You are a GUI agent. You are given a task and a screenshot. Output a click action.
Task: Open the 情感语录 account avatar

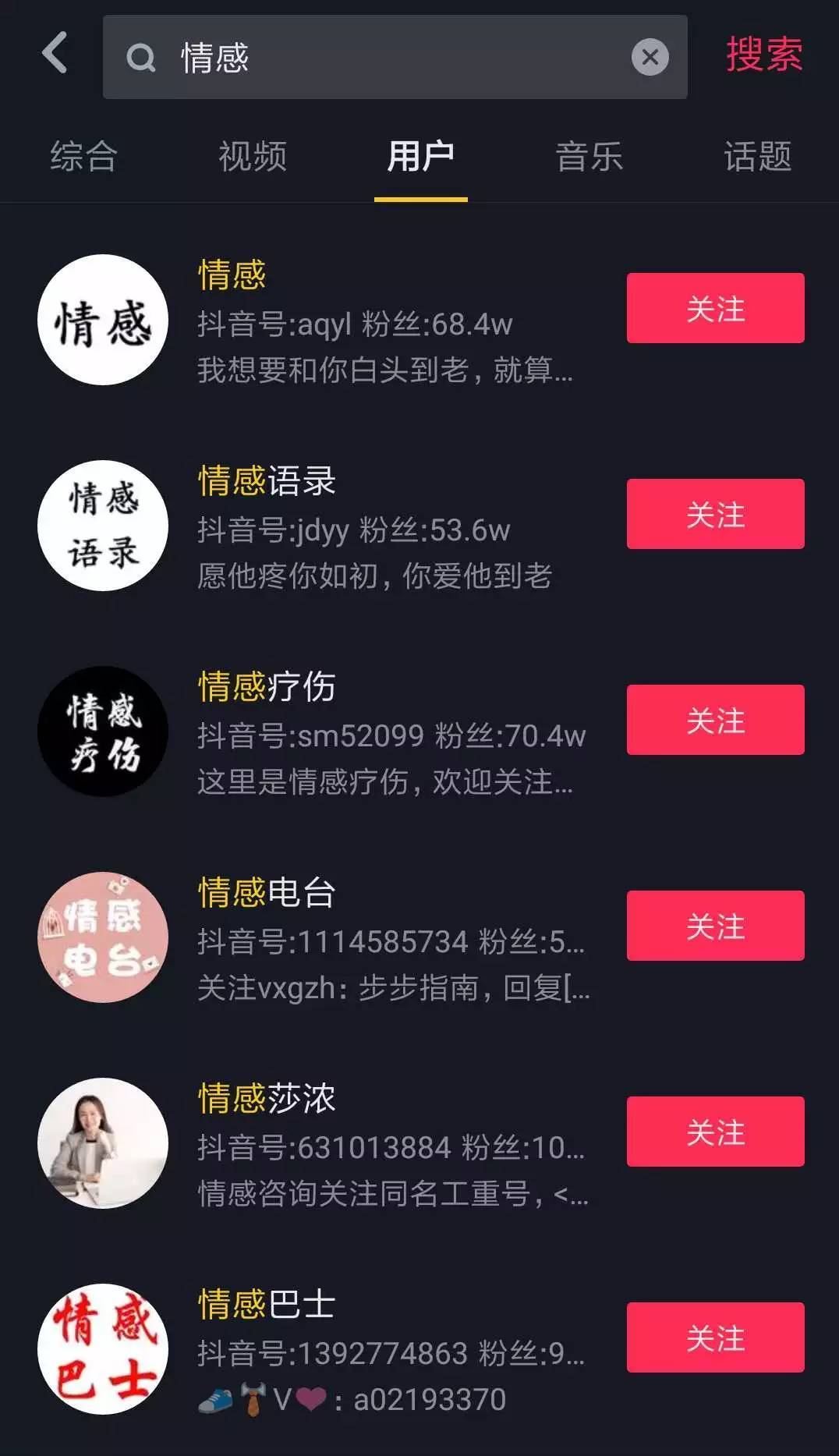click(101, 526)
